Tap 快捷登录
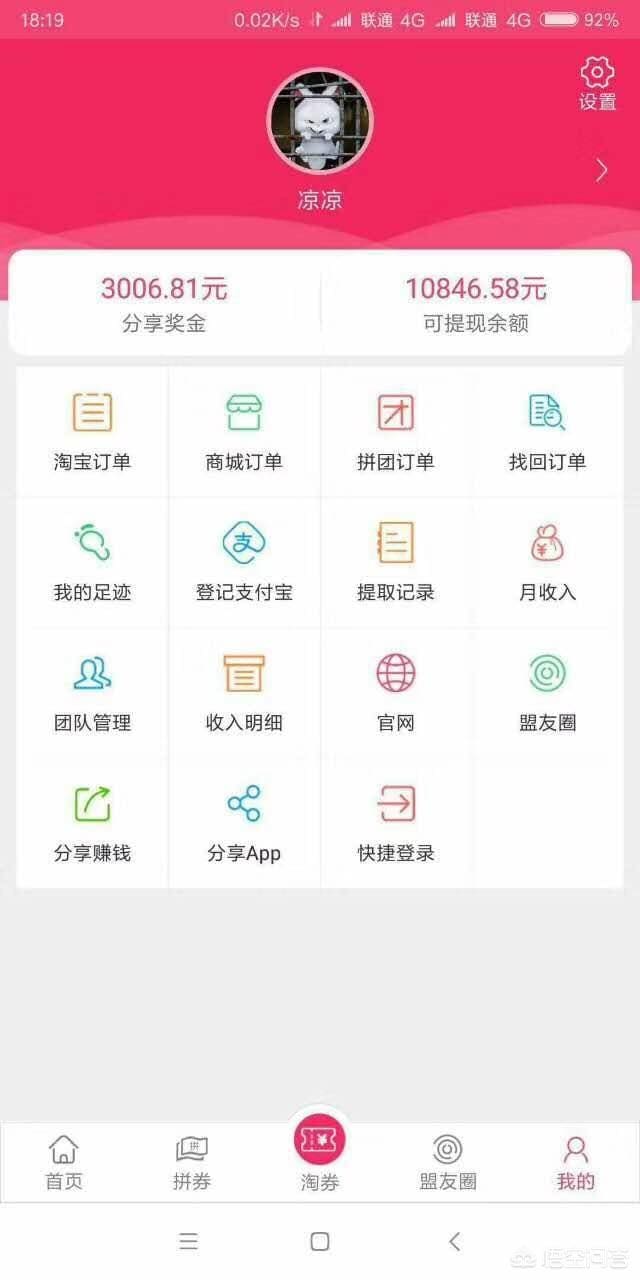 396,823
